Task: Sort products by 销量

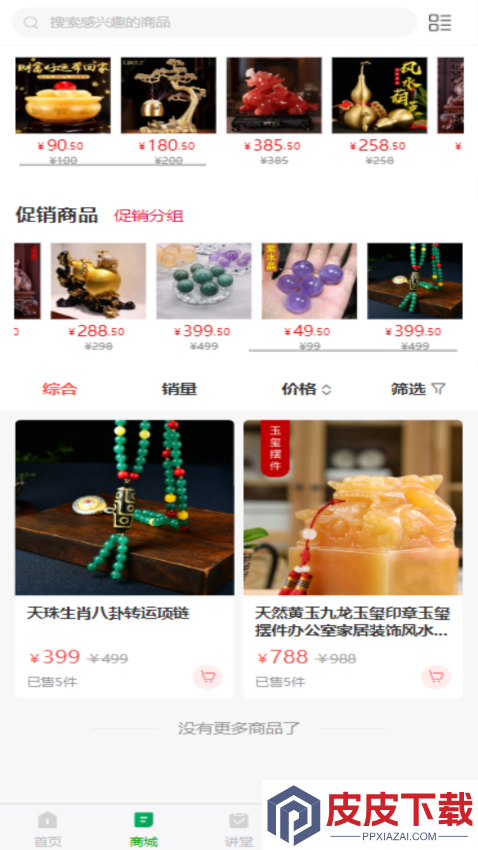Action: [179, 389]
